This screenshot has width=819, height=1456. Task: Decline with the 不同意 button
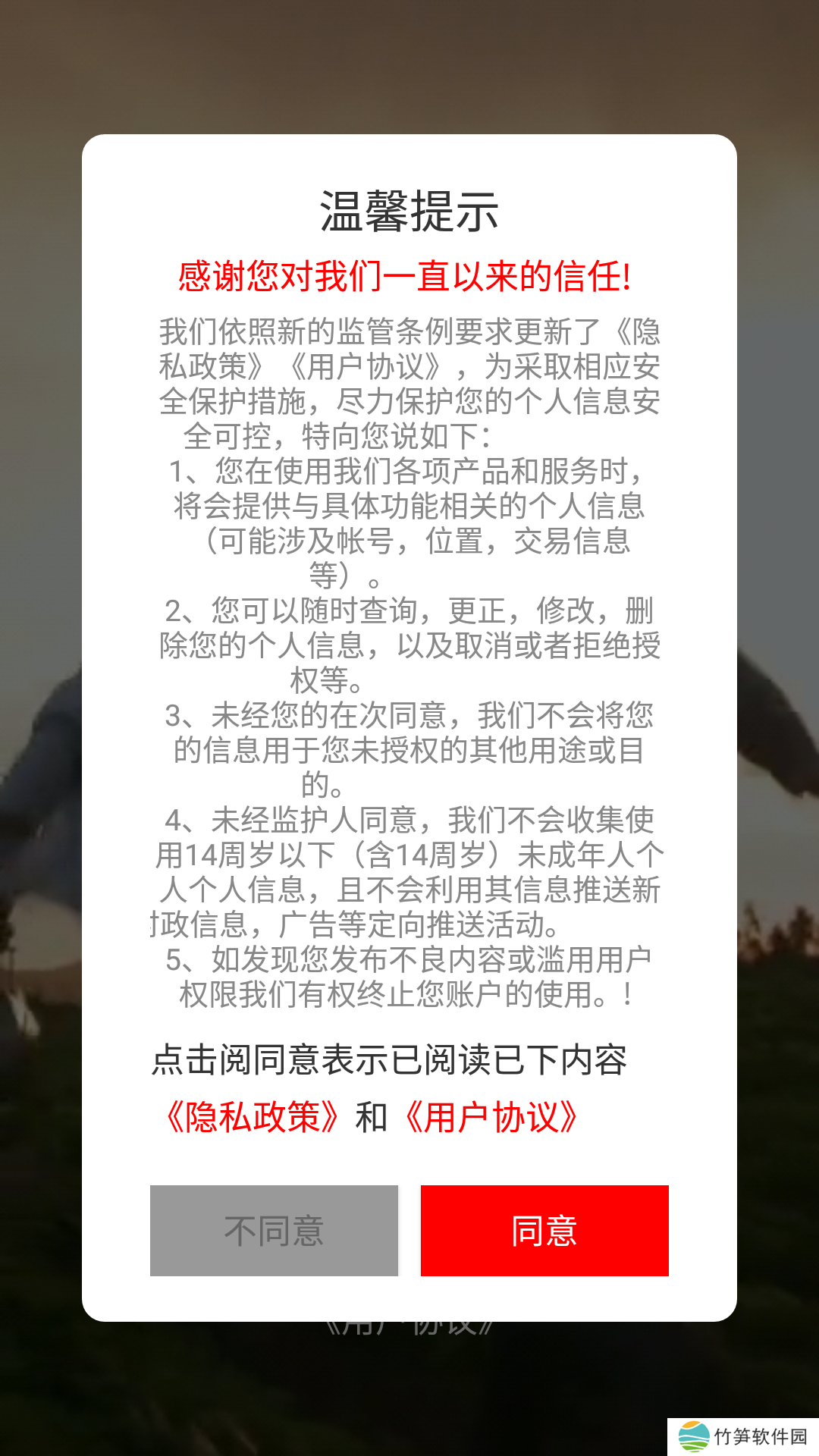point(274,1230)
